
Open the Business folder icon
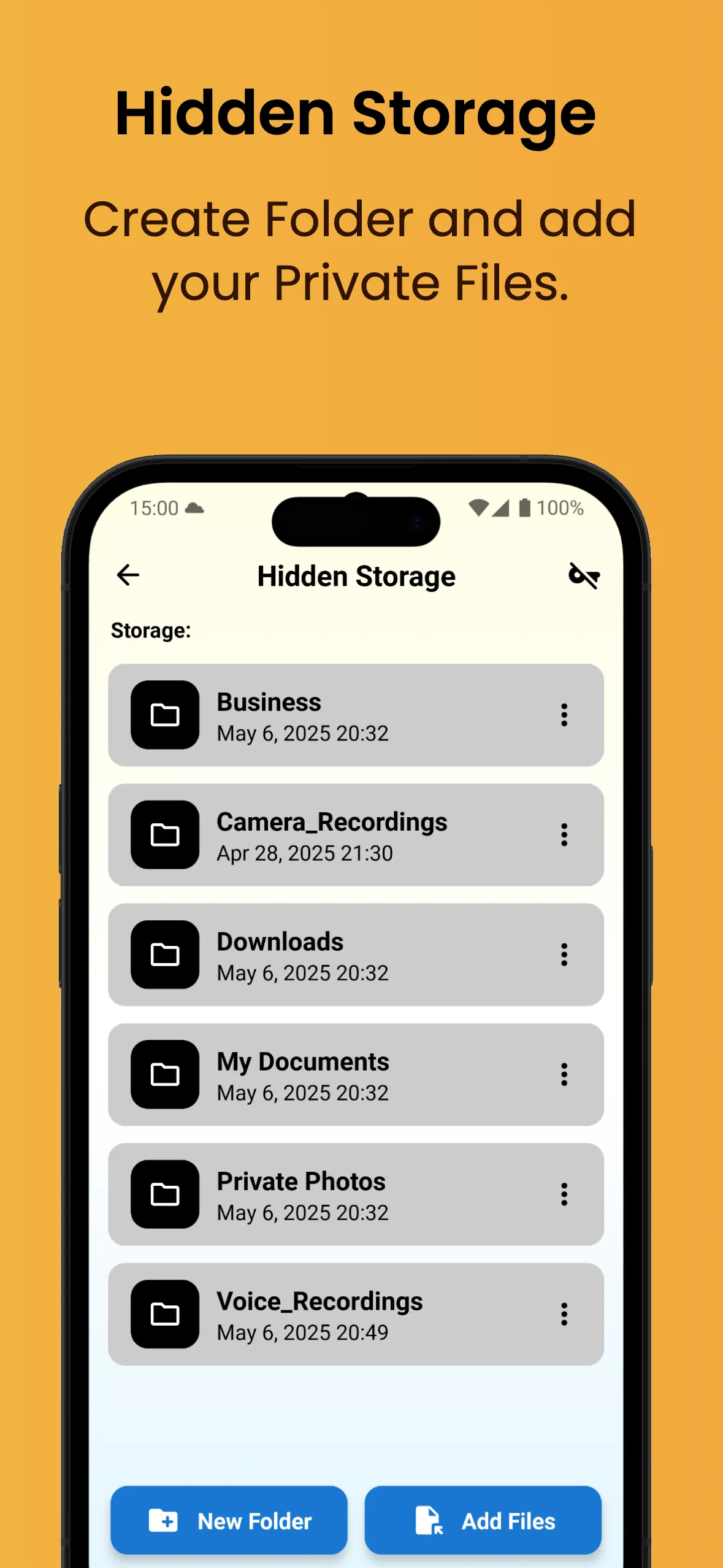(164, 716)
